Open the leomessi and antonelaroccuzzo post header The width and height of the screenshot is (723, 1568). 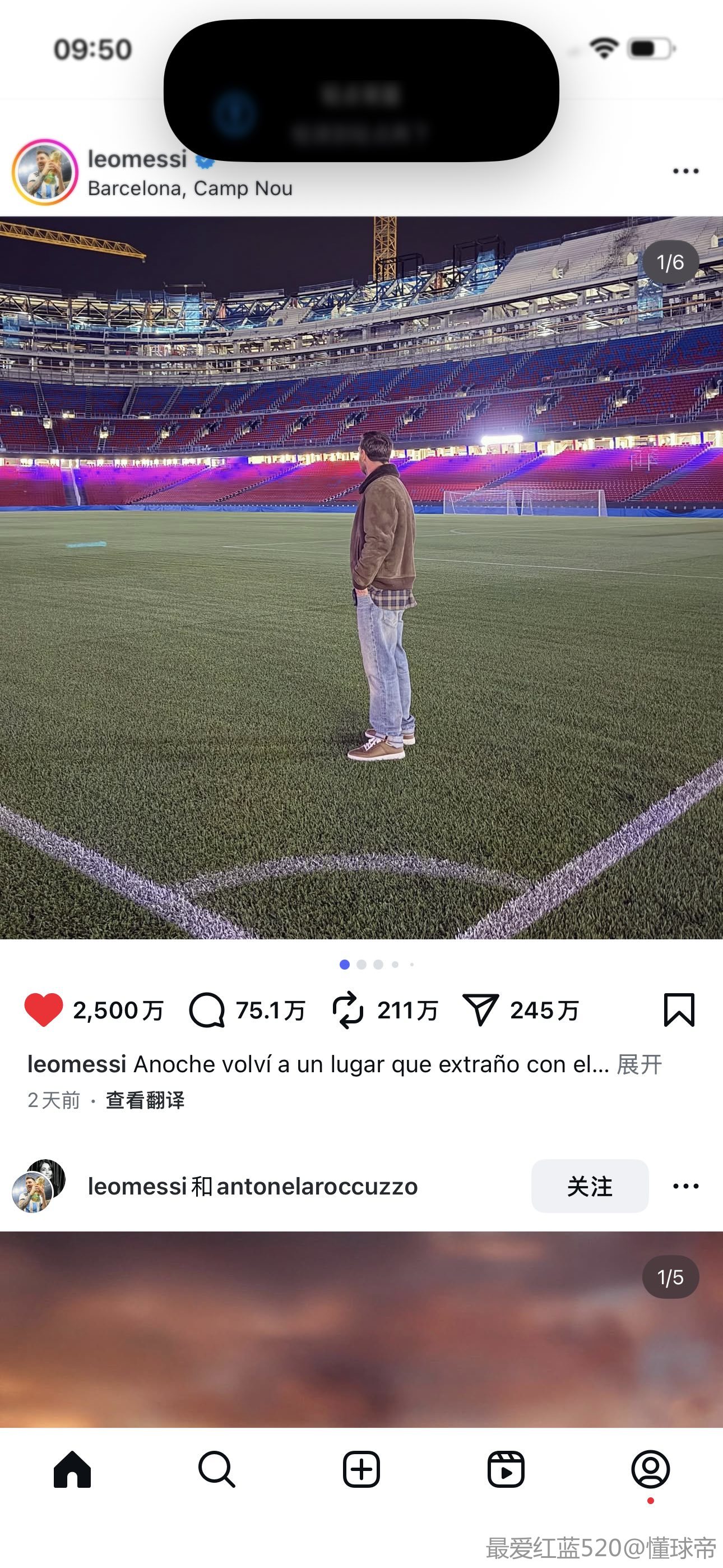pos(253,1186)
